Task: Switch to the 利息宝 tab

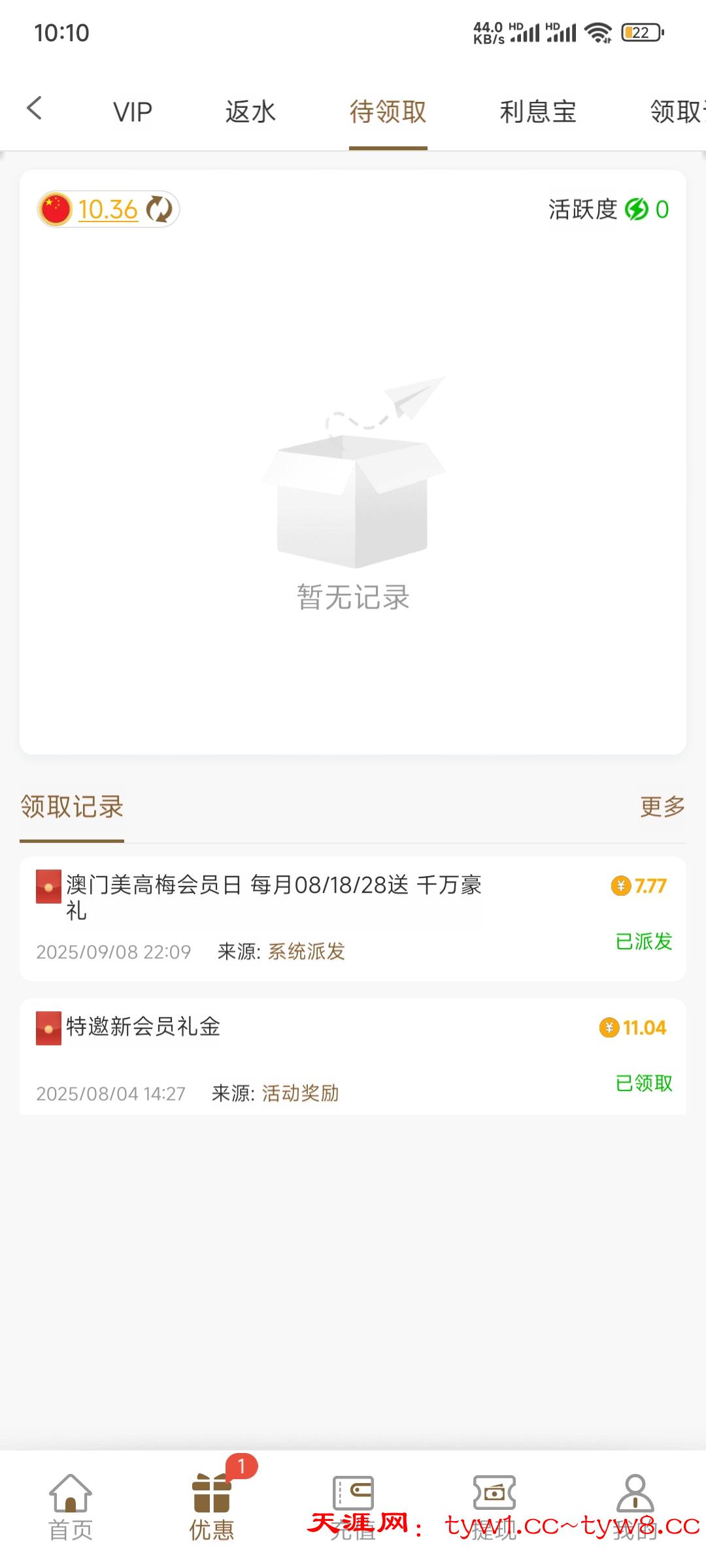Action: coord(537,112)
